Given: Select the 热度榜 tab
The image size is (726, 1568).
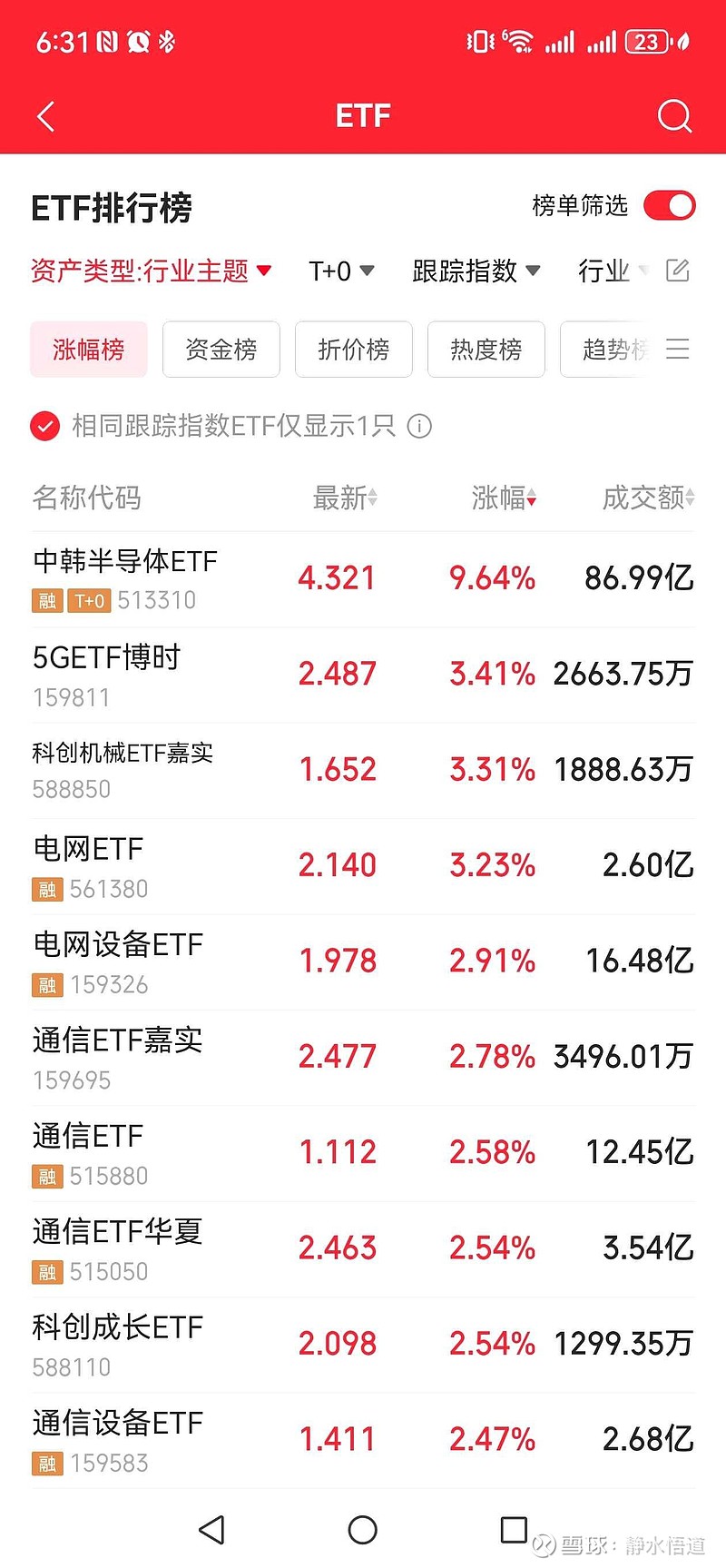Looking at the screenshot, I should (486, 350).
